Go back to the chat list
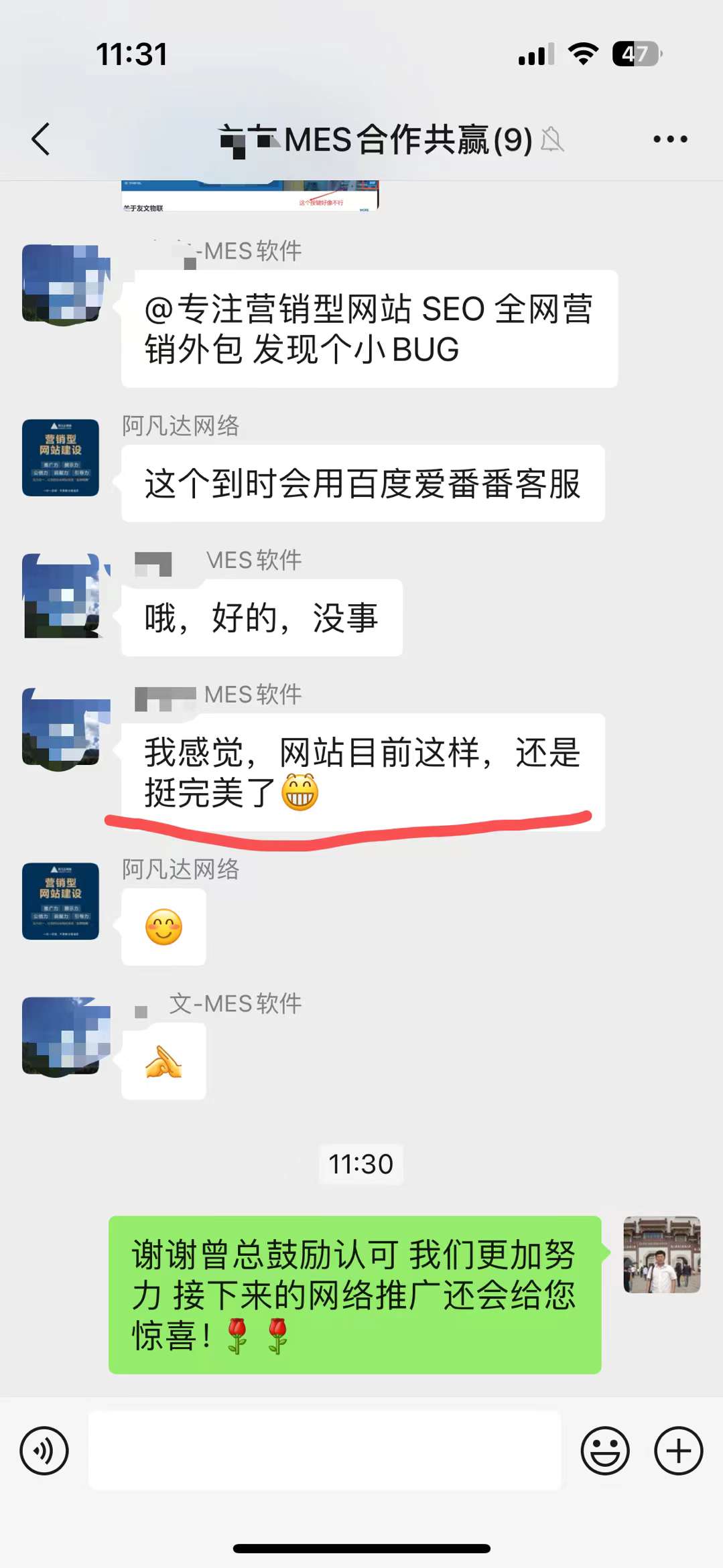Screen dimensions: 723x1568 pos(41,139)
